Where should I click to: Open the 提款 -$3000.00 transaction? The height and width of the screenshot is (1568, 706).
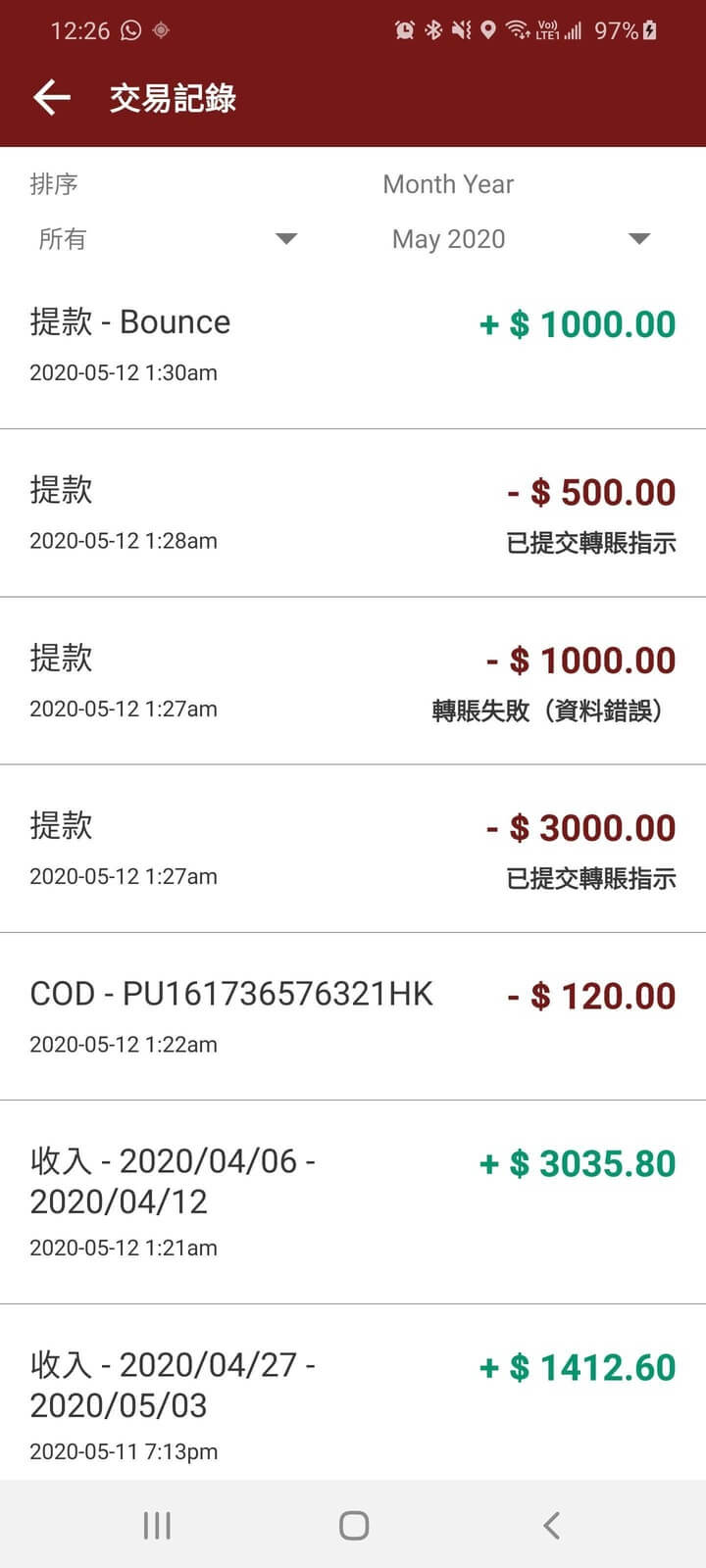[353, 849]
